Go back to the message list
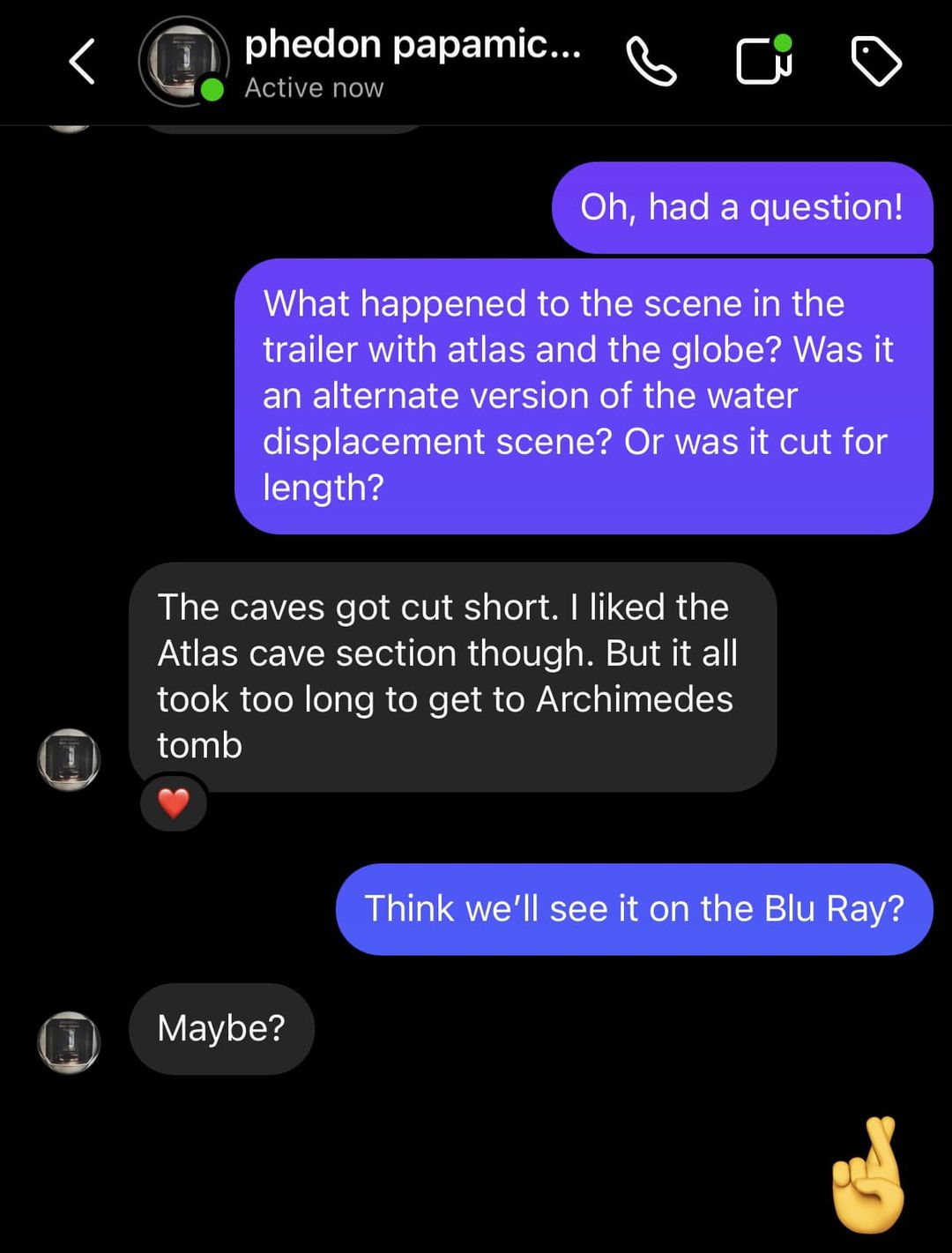The image size is (952, 1253). 82,62
